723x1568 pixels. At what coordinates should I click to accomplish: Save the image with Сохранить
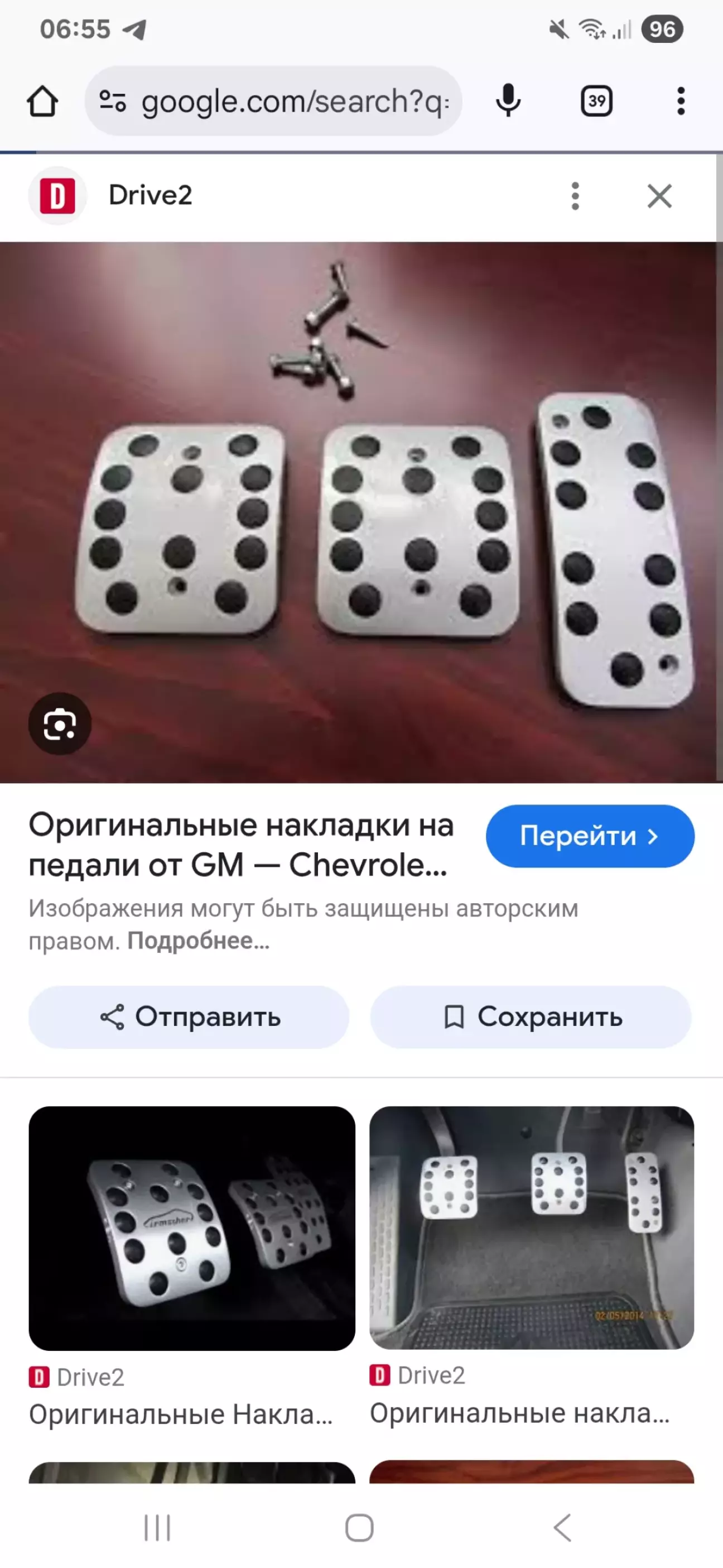pos(531,1017)
